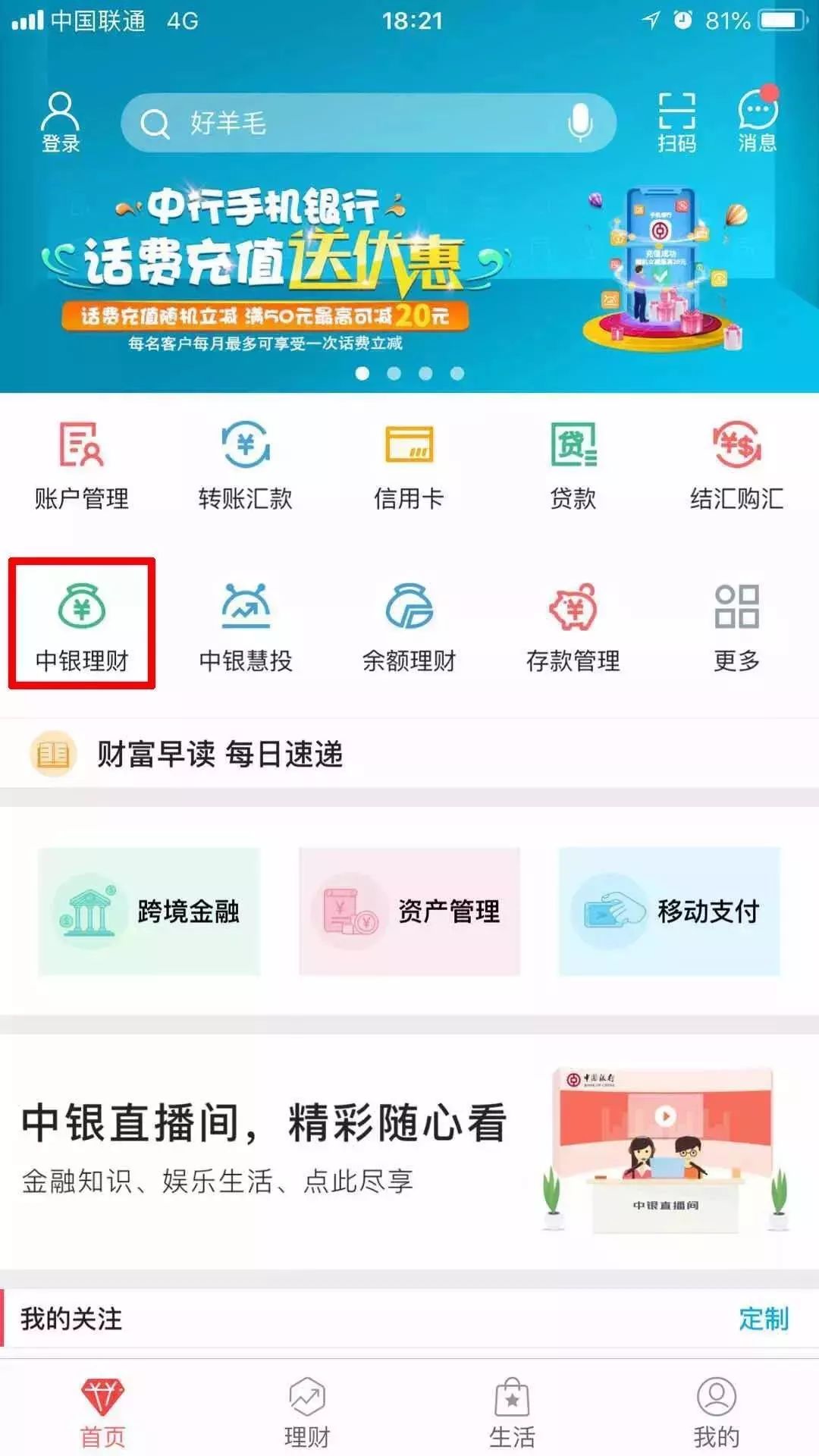
Task: Show 更多 services
Action: [x=737, y=626]
